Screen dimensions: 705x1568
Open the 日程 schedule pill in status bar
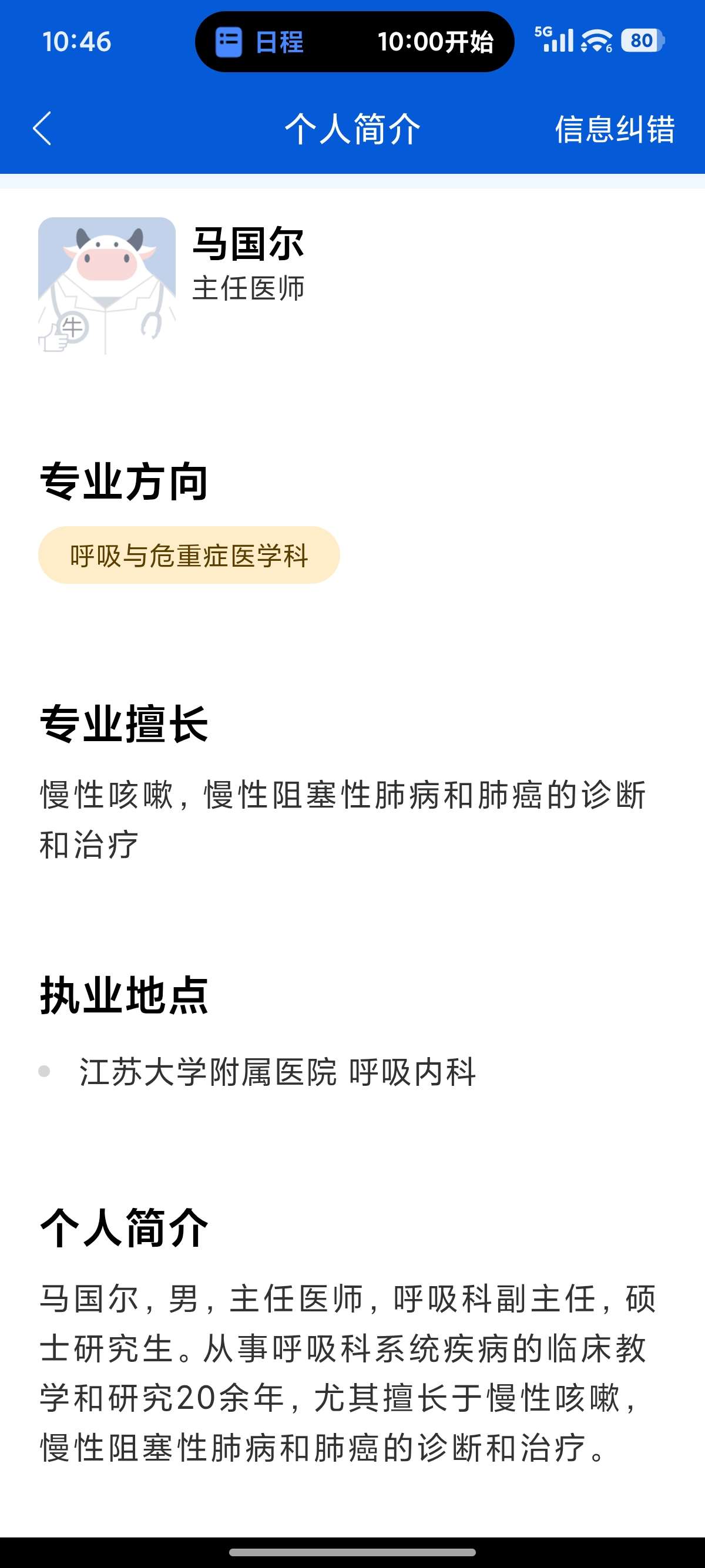coord(354,42)
